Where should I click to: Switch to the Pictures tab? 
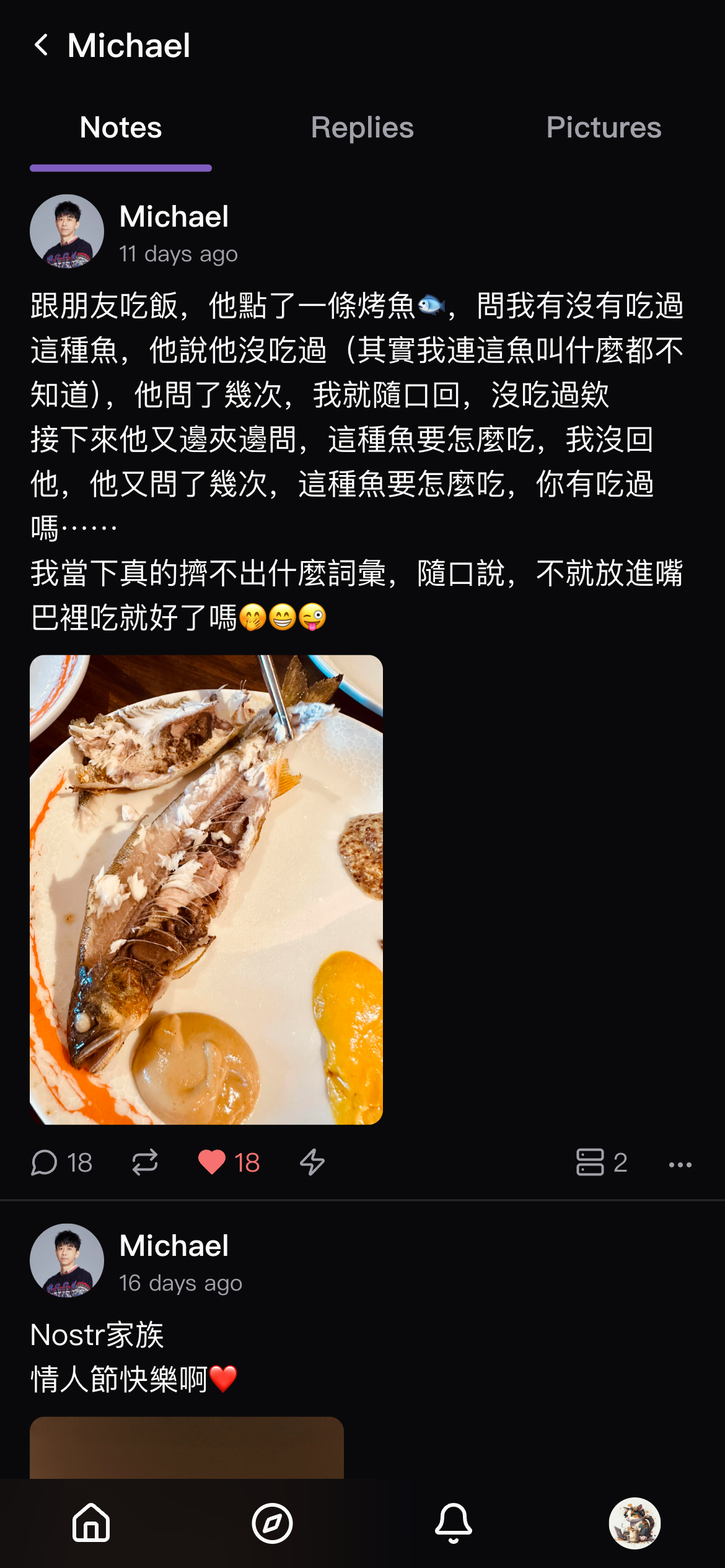coord(603,128)
